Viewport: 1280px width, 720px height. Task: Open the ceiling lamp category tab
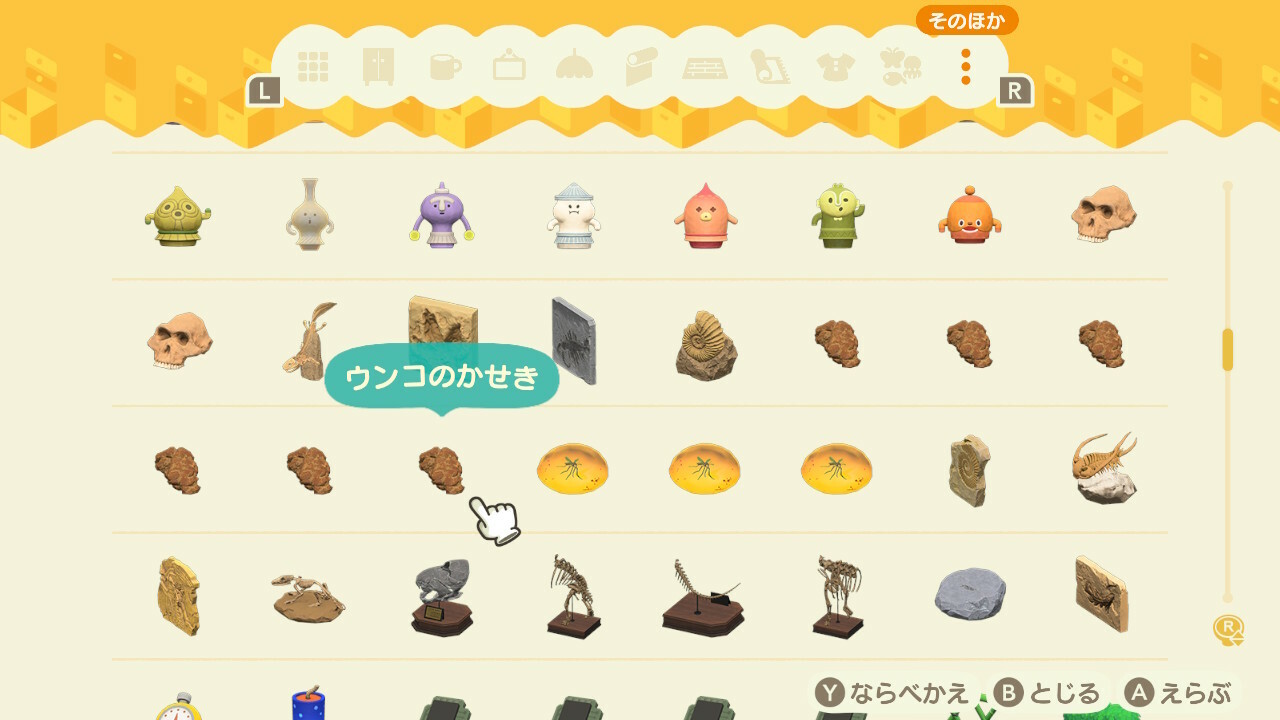click(574, 67)
